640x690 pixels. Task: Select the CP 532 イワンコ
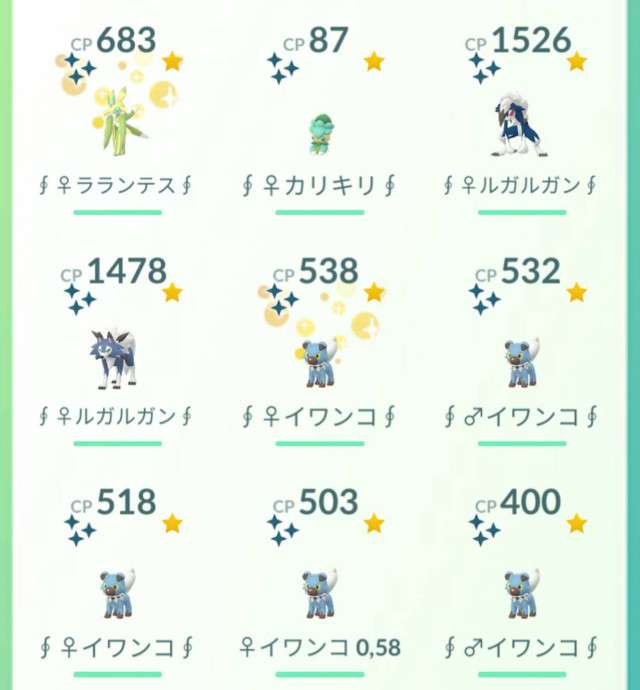(524, 362)
